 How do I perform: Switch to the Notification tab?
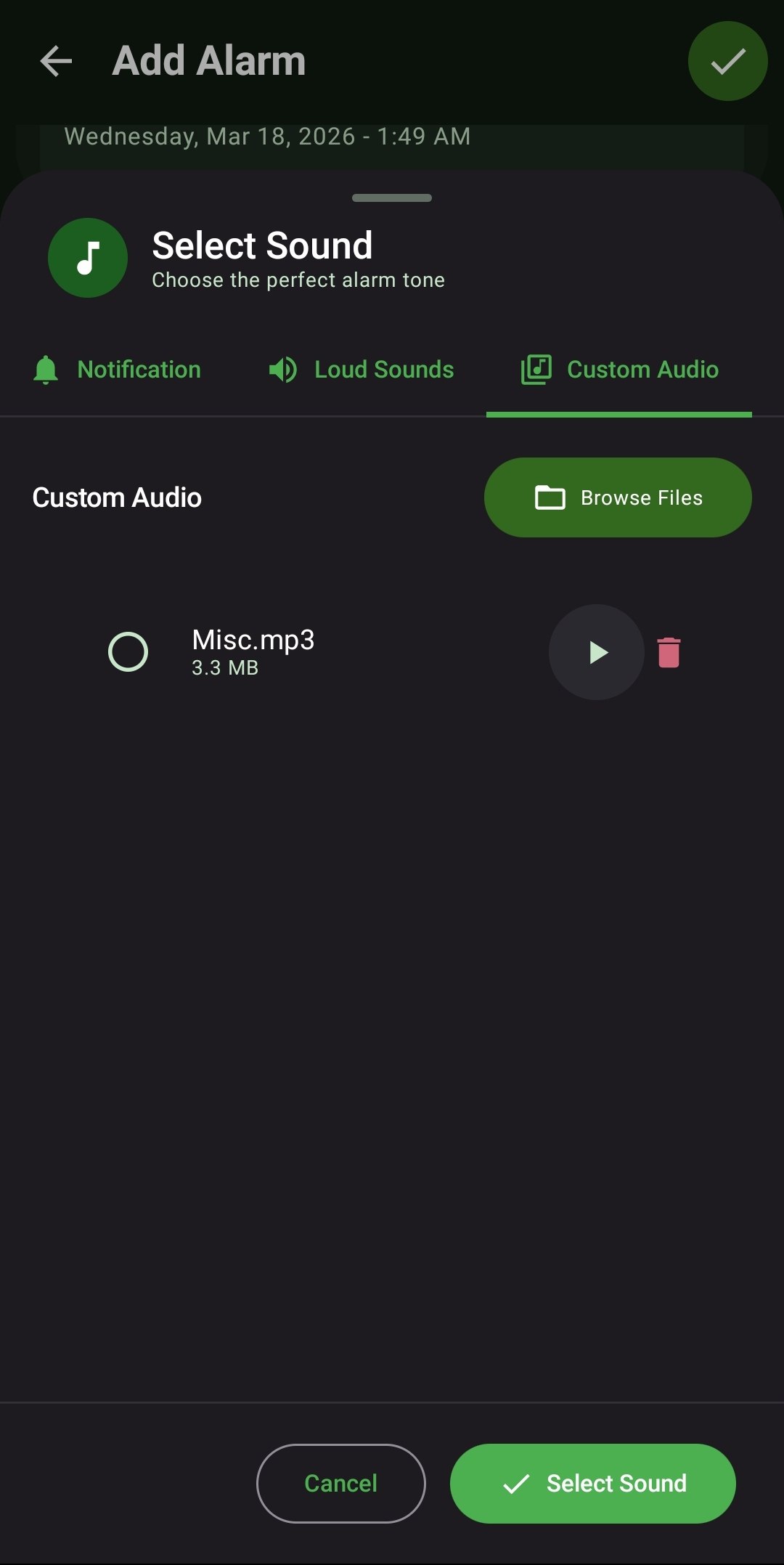click(118, 370)
